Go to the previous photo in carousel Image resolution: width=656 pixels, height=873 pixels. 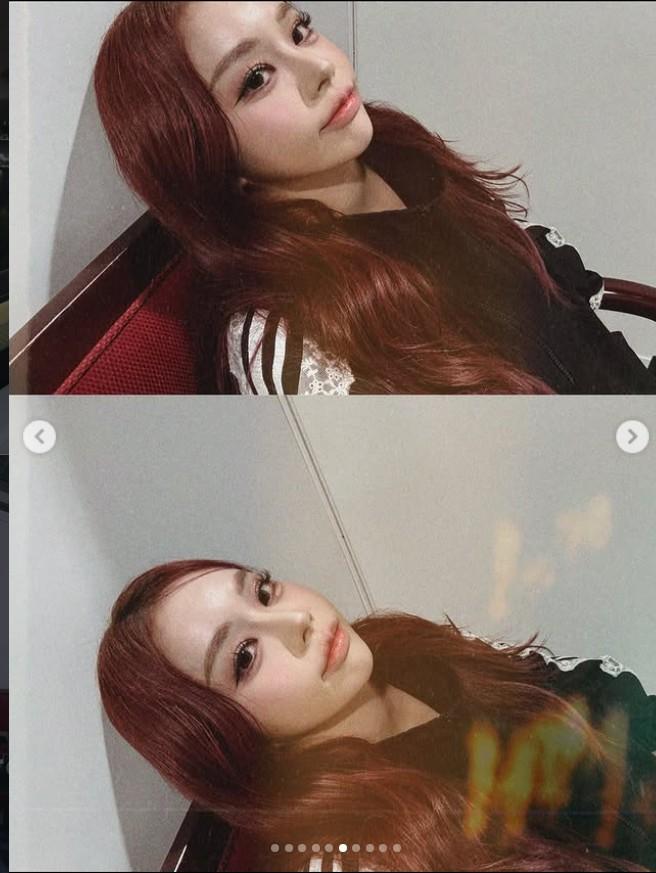pos(40,437)
